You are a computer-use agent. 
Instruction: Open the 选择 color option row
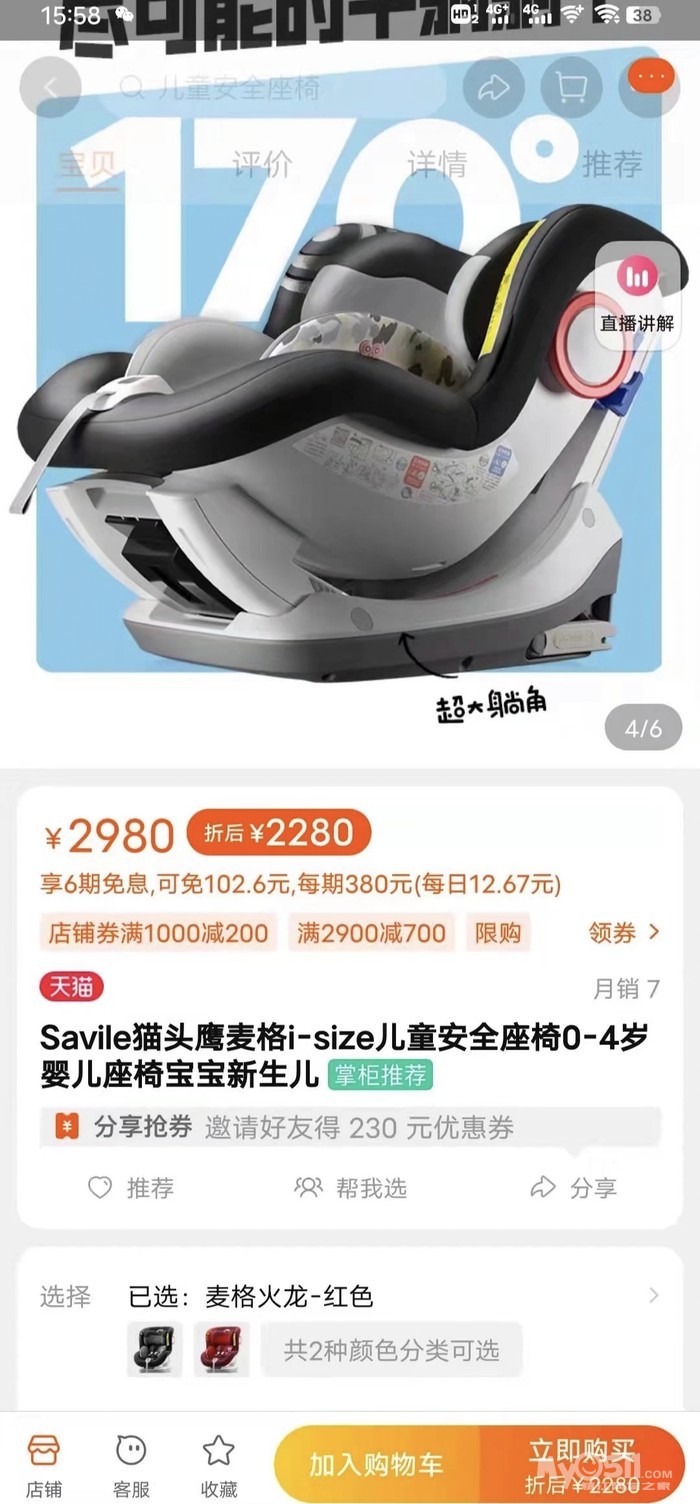tap(350, 1297)
